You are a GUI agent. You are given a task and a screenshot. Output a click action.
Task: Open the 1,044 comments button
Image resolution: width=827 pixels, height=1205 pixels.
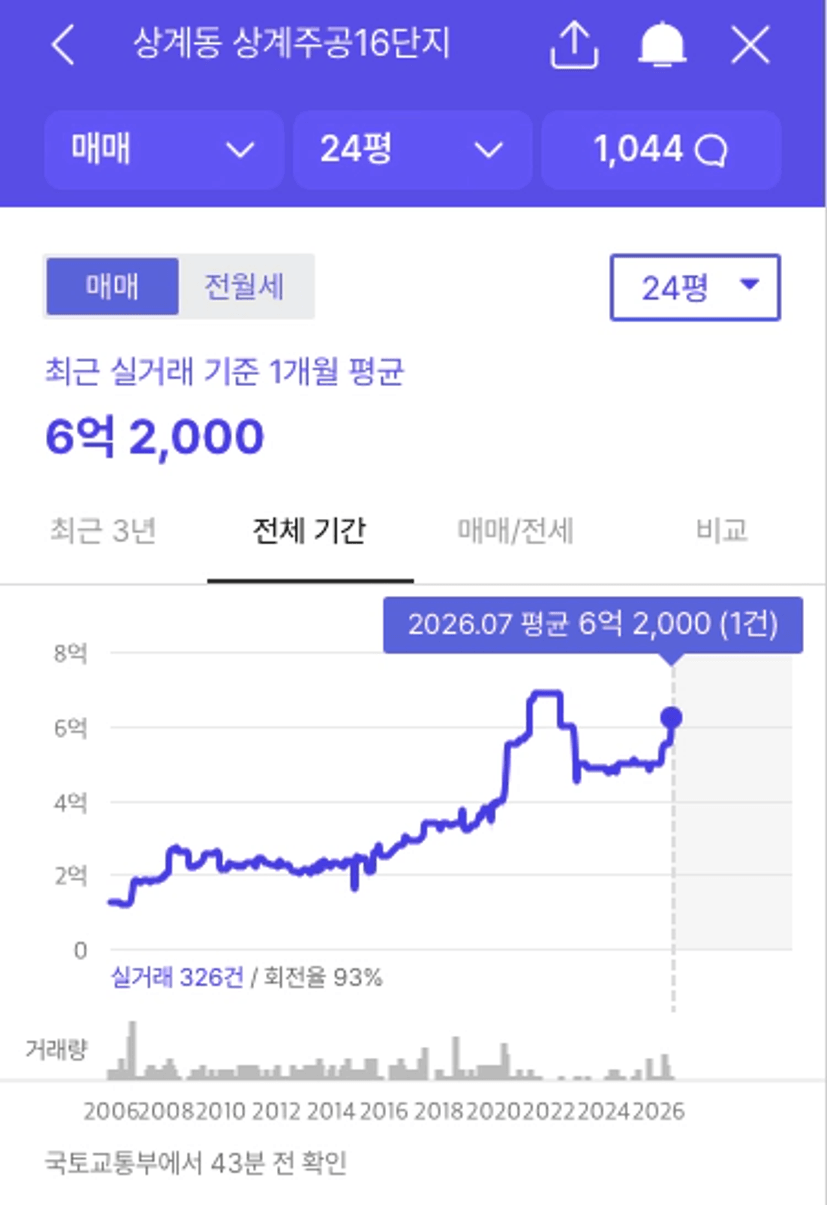661,150
